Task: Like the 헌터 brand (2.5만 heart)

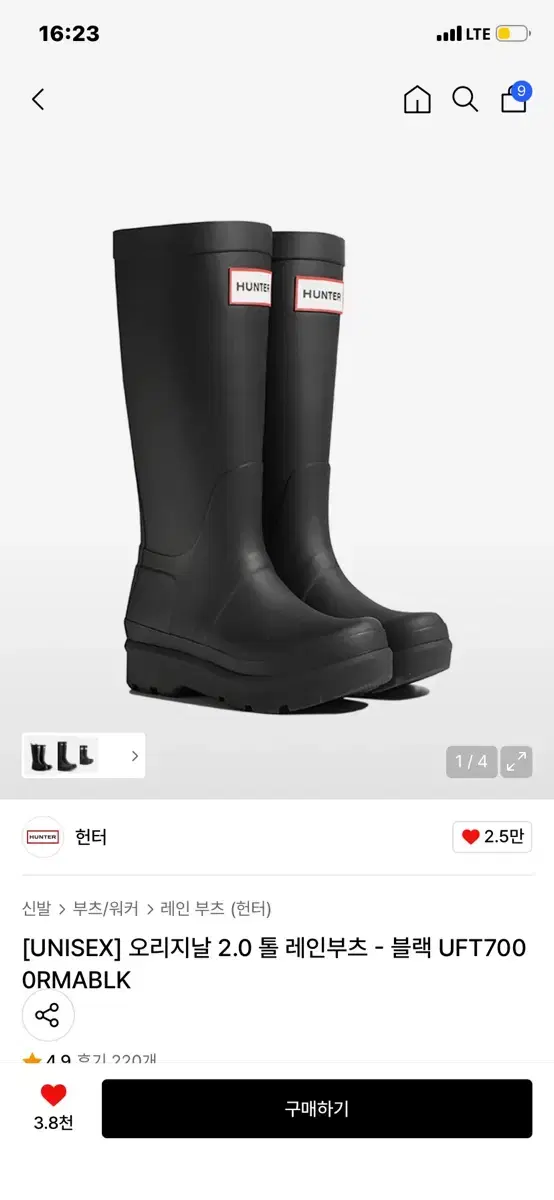Action: tap(492, 837)
